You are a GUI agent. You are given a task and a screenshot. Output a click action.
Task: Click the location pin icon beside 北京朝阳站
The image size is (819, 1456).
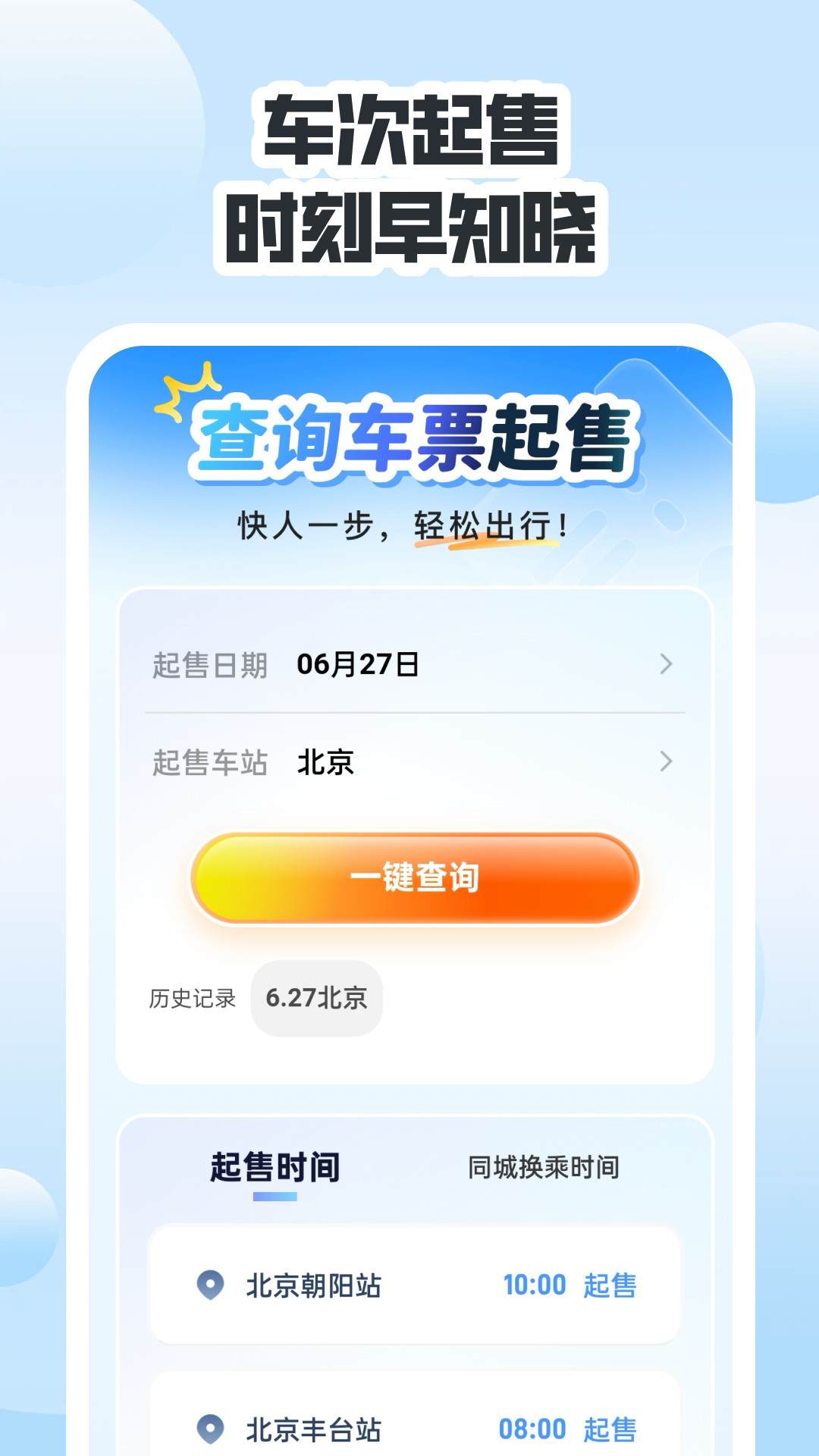pos(210,1284)
